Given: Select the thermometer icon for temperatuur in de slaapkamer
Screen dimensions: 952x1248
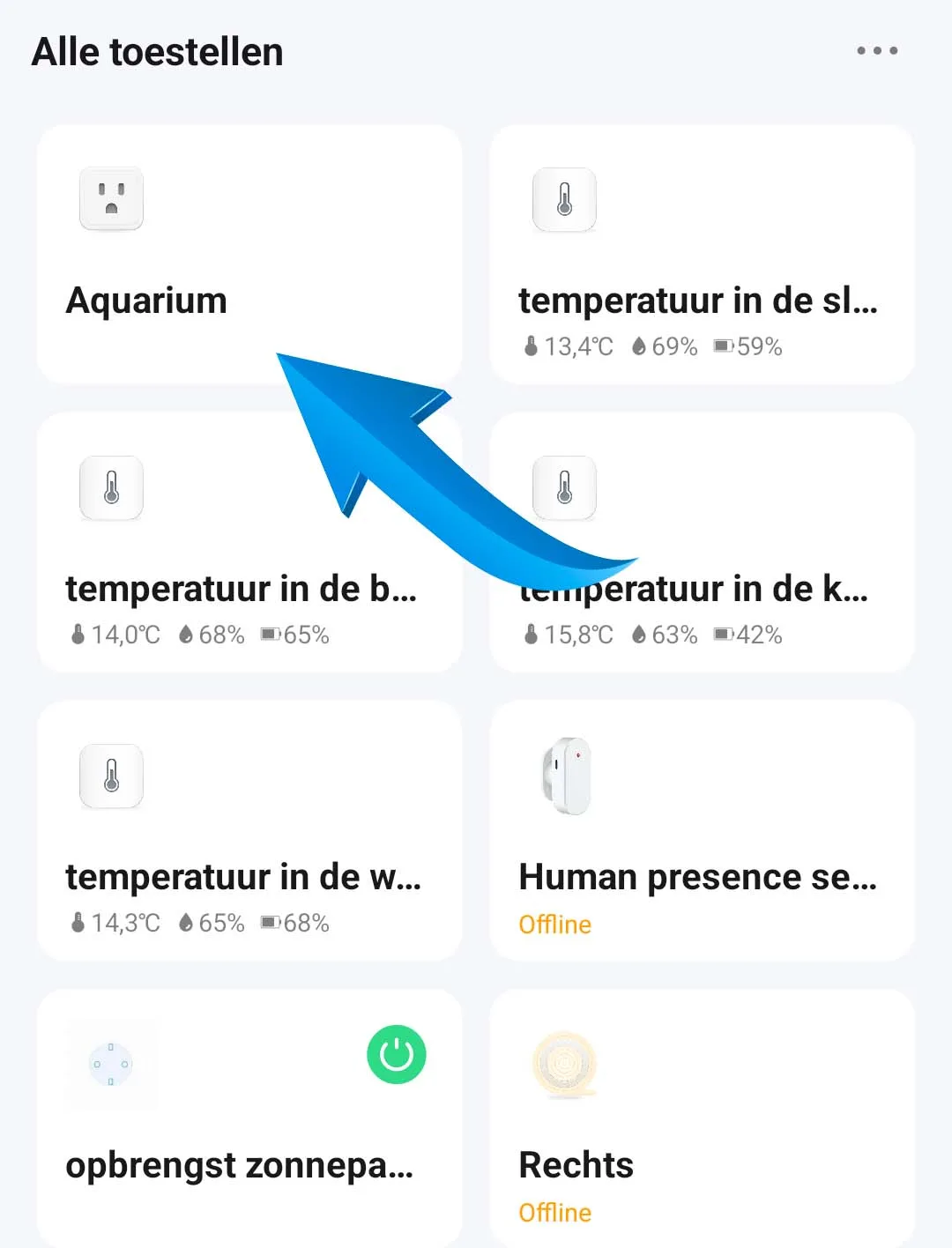Looking at the screenshot, I should [564, 200].
